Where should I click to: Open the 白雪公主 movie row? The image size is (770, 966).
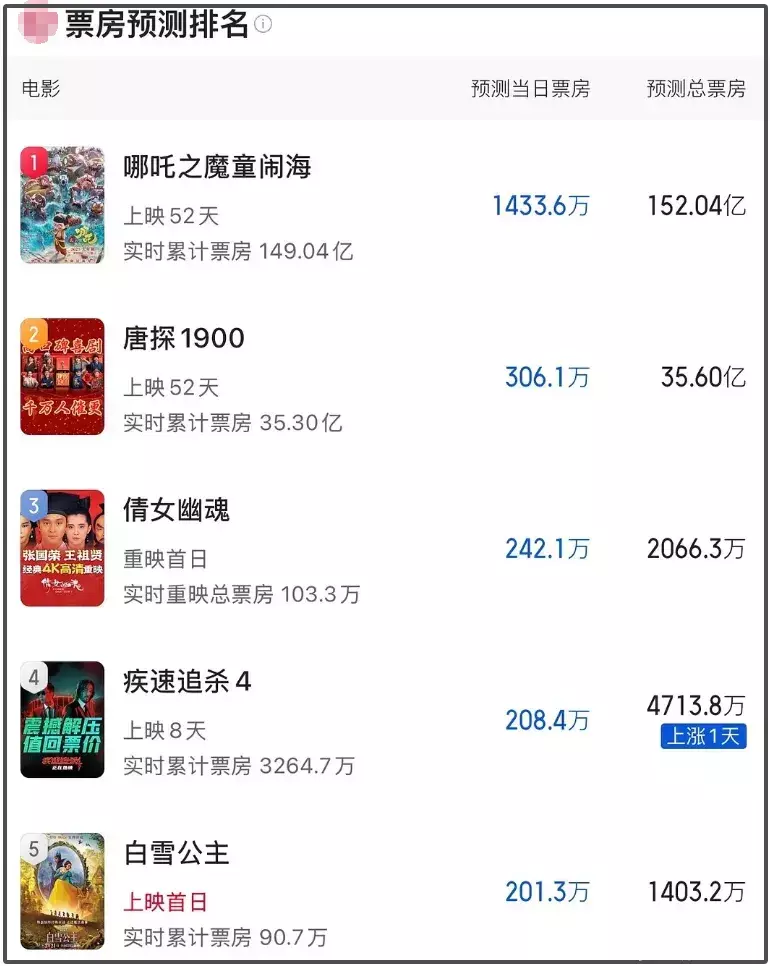177,853
